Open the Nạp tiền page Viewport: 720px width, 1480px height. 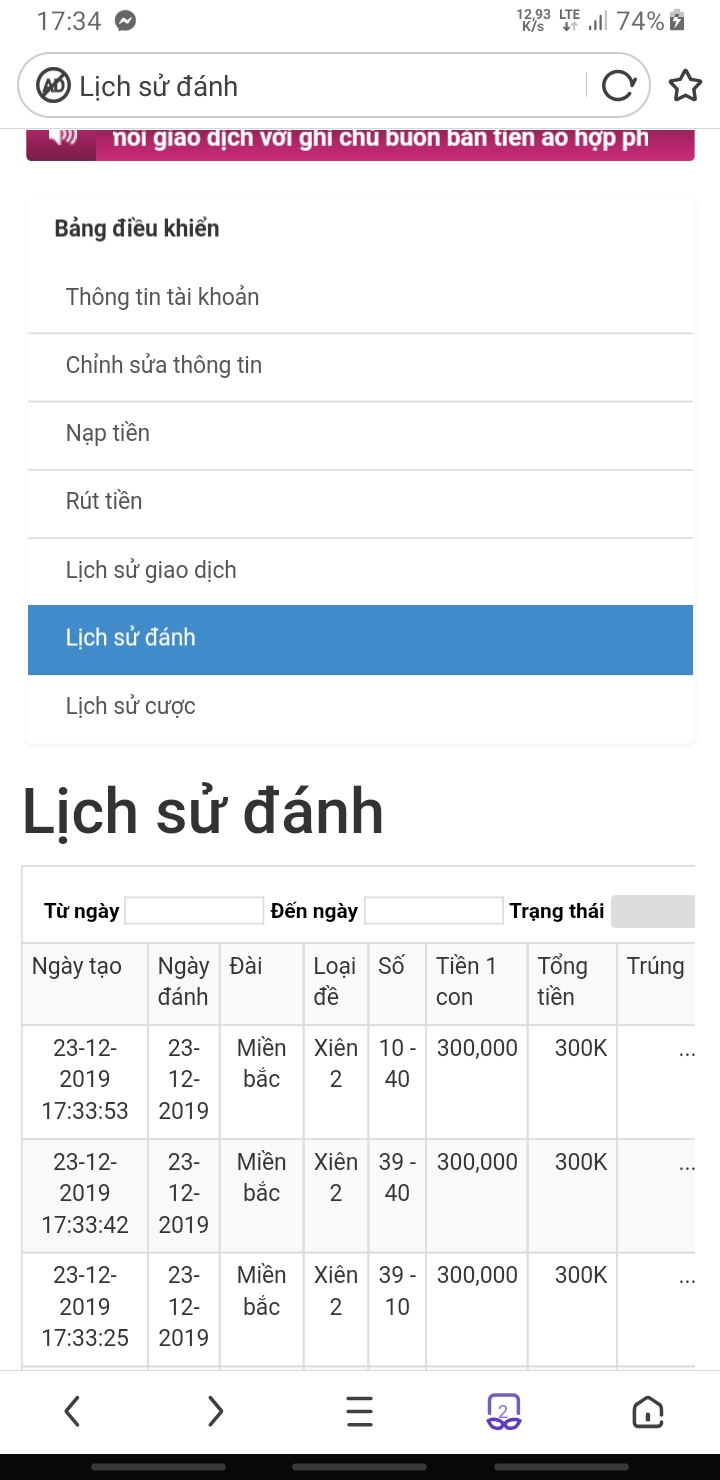pos(360,434)
